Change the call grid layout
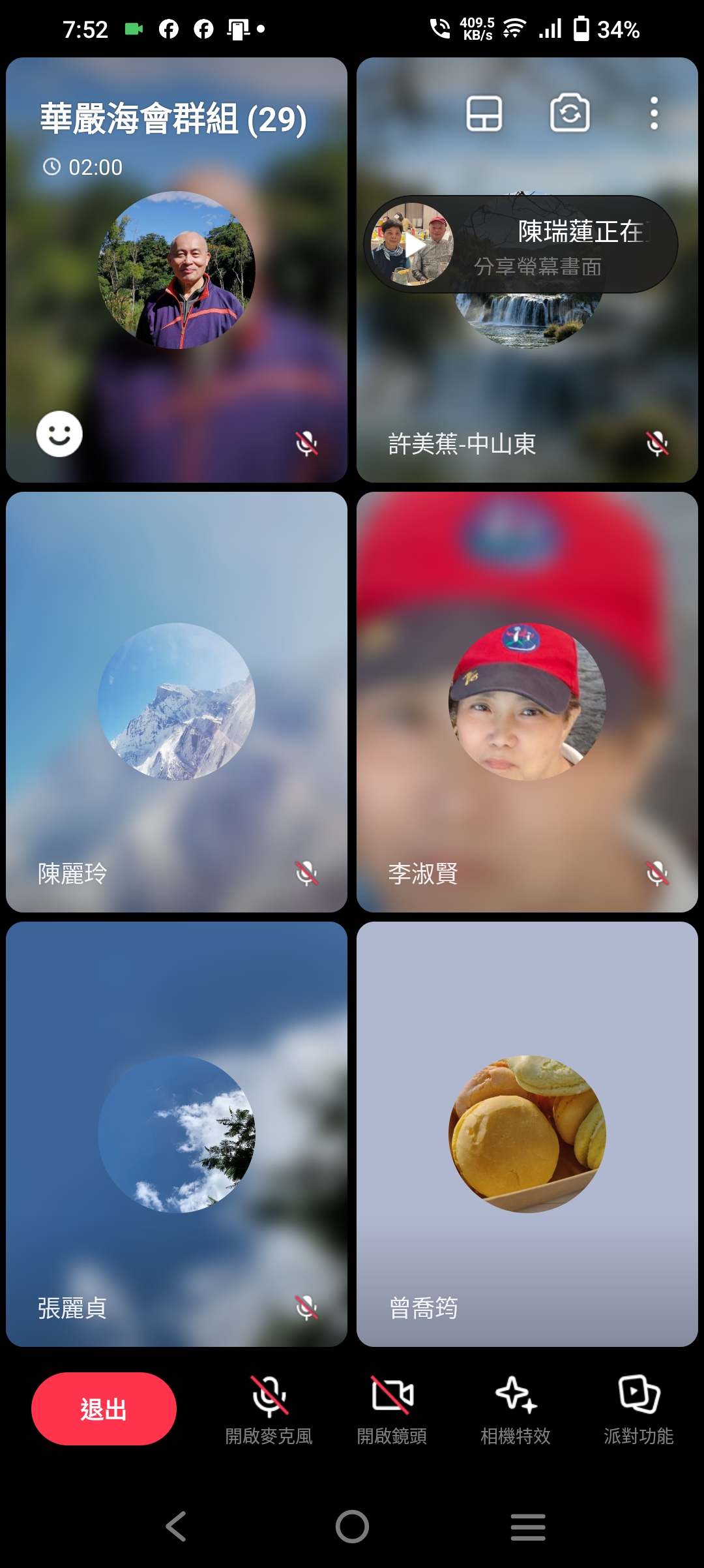The height and width of the screenshot is (1568, 704). [484, 114]
